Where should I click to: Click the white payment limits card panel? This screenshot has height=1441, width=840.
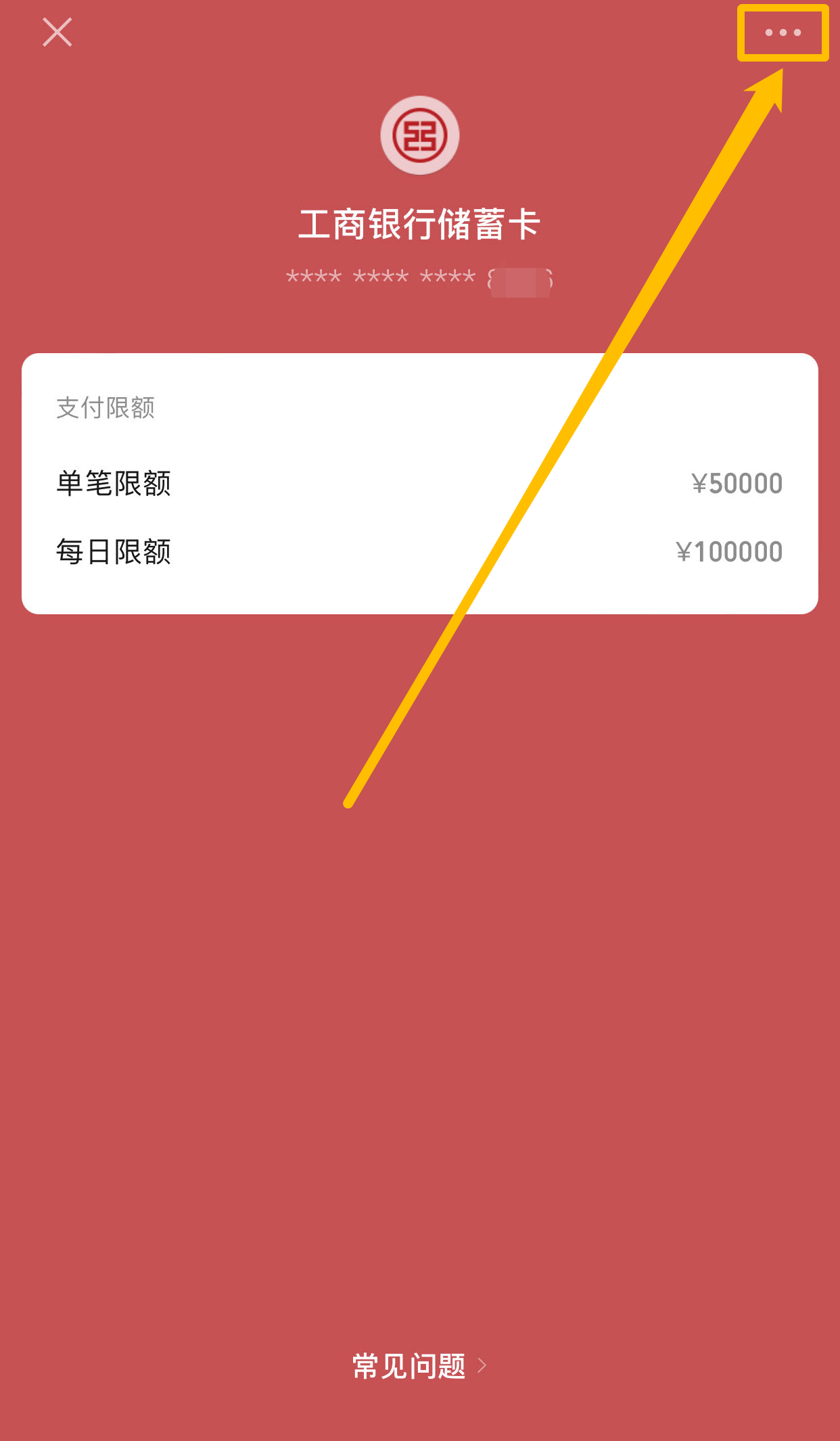click(x=419, y=484)
